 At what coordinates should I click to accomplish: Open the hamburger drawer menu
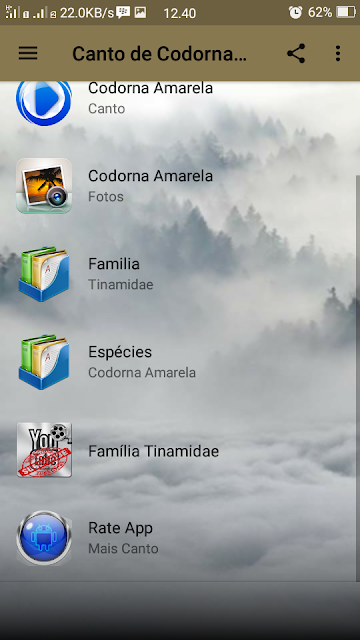[x=28, y=53]
